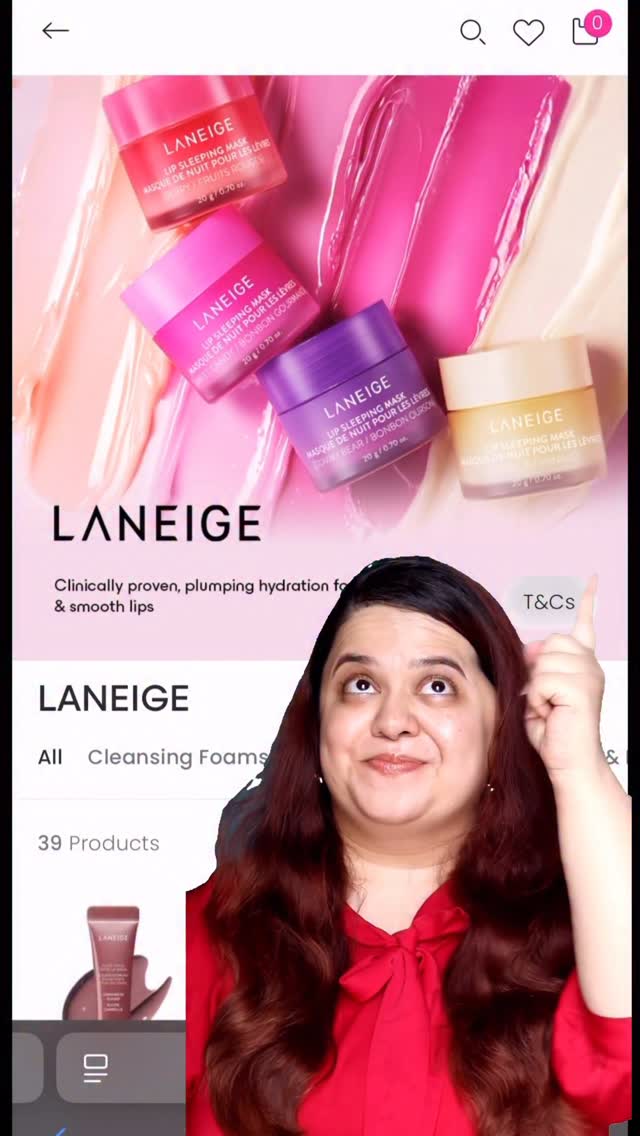Select the All category tab
The width and height of the screenshot is (640, 1136).
(x=50, y=757)
